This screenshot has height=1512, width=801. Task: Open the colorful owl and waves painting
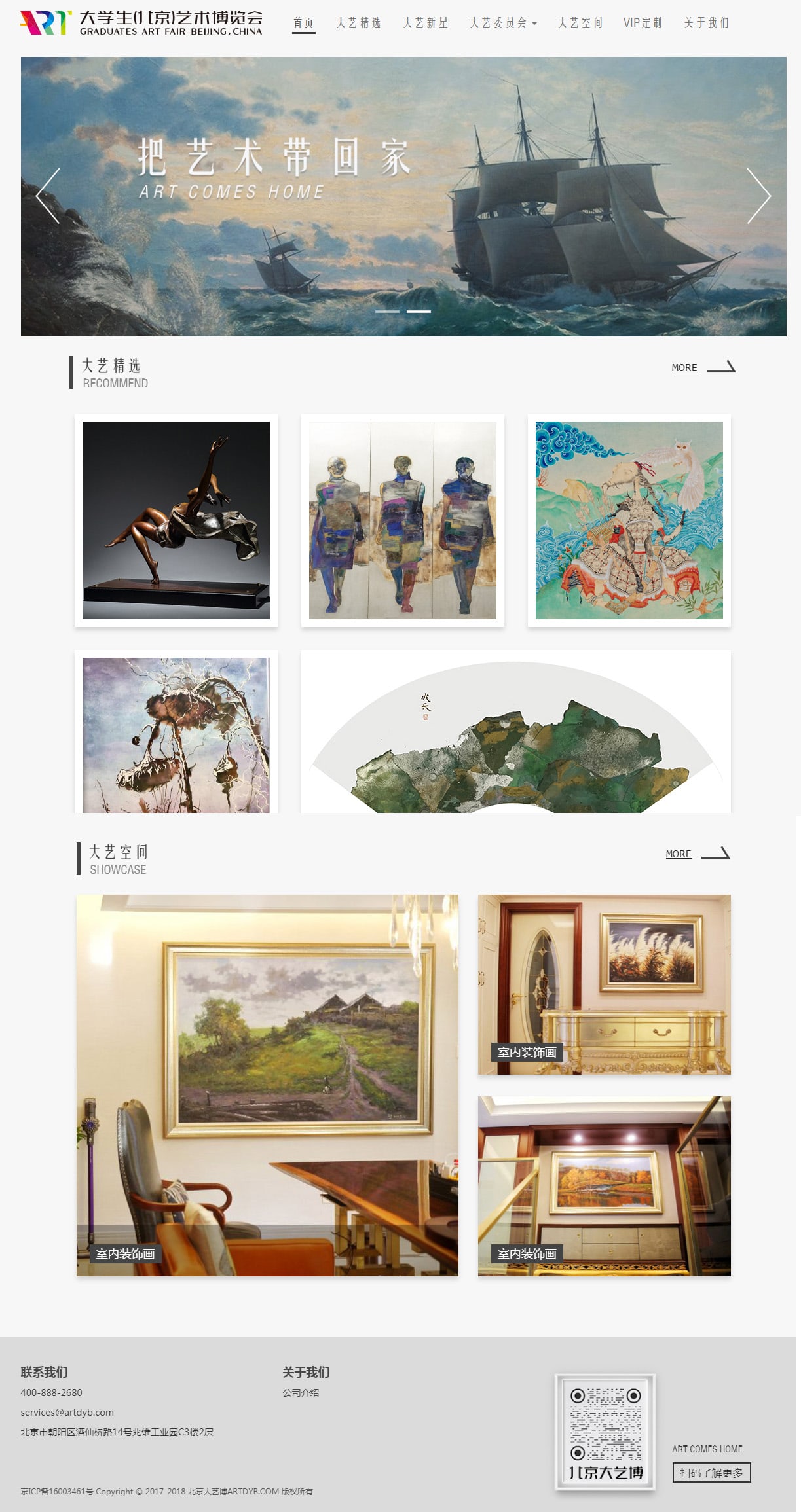click(629, 520)
